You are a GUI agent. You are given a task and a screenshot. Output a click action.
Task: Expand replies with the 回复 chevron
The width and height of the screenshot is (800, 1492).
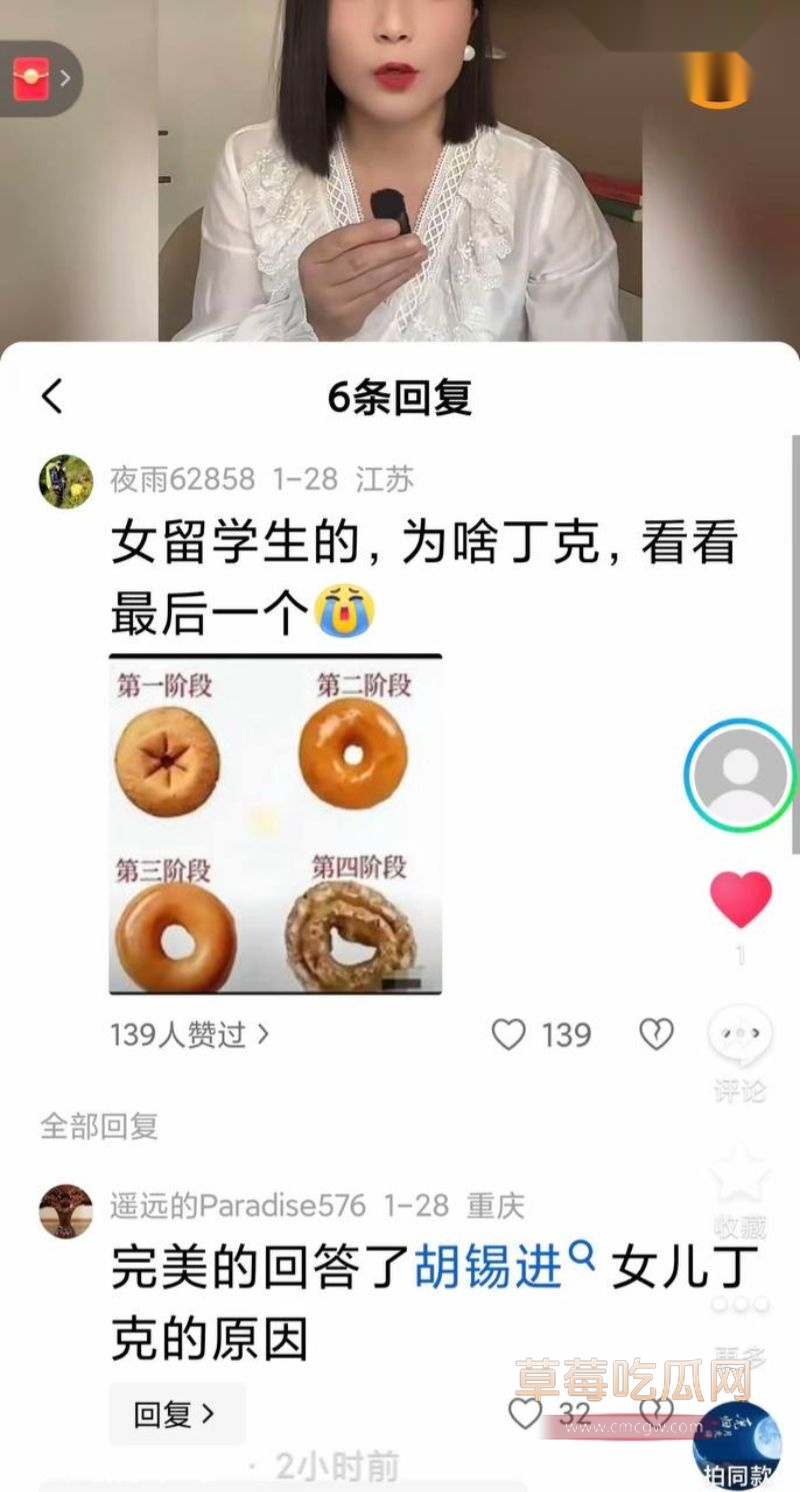coord(177,1414)
